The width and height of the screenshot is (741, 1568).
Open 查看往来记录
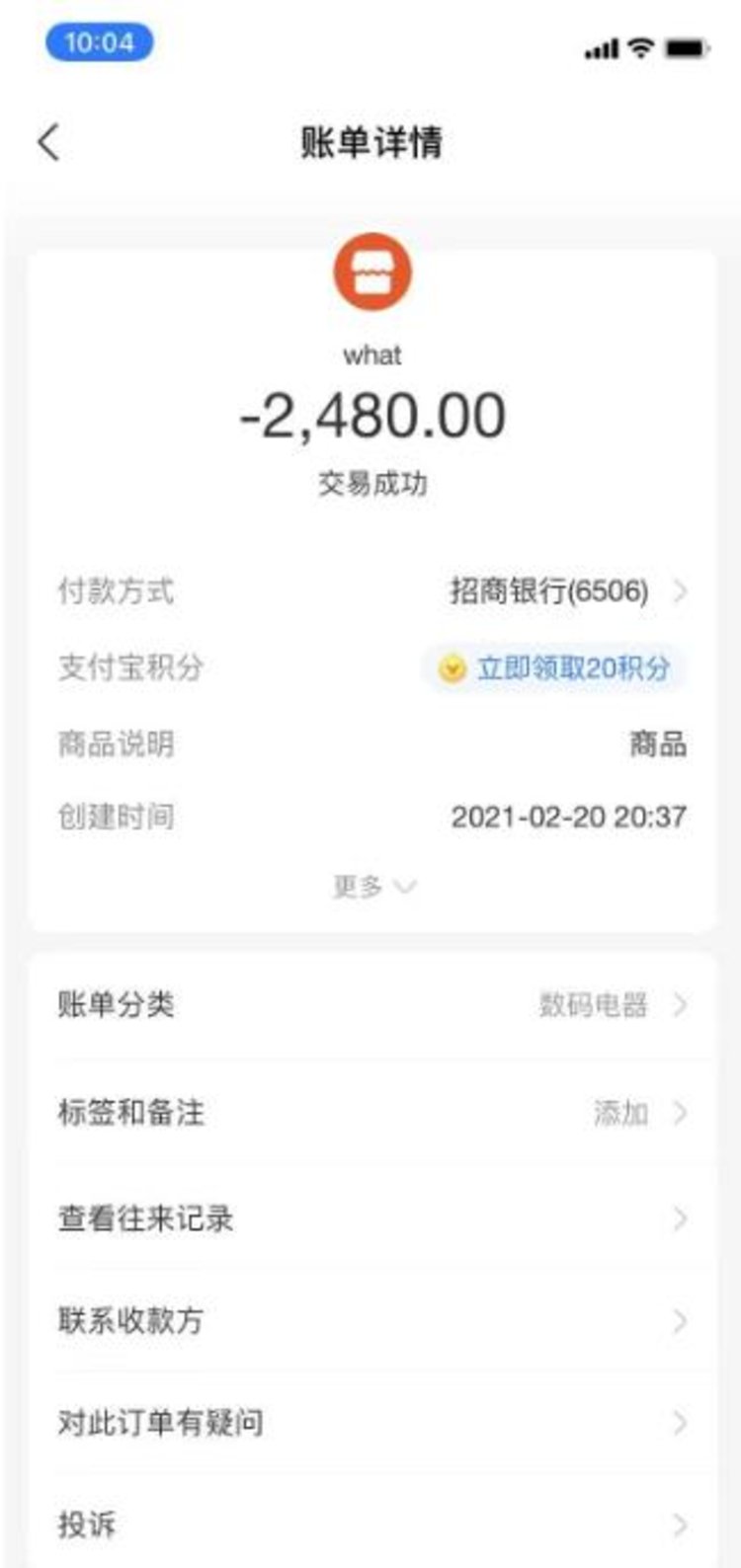point(372,1218)
